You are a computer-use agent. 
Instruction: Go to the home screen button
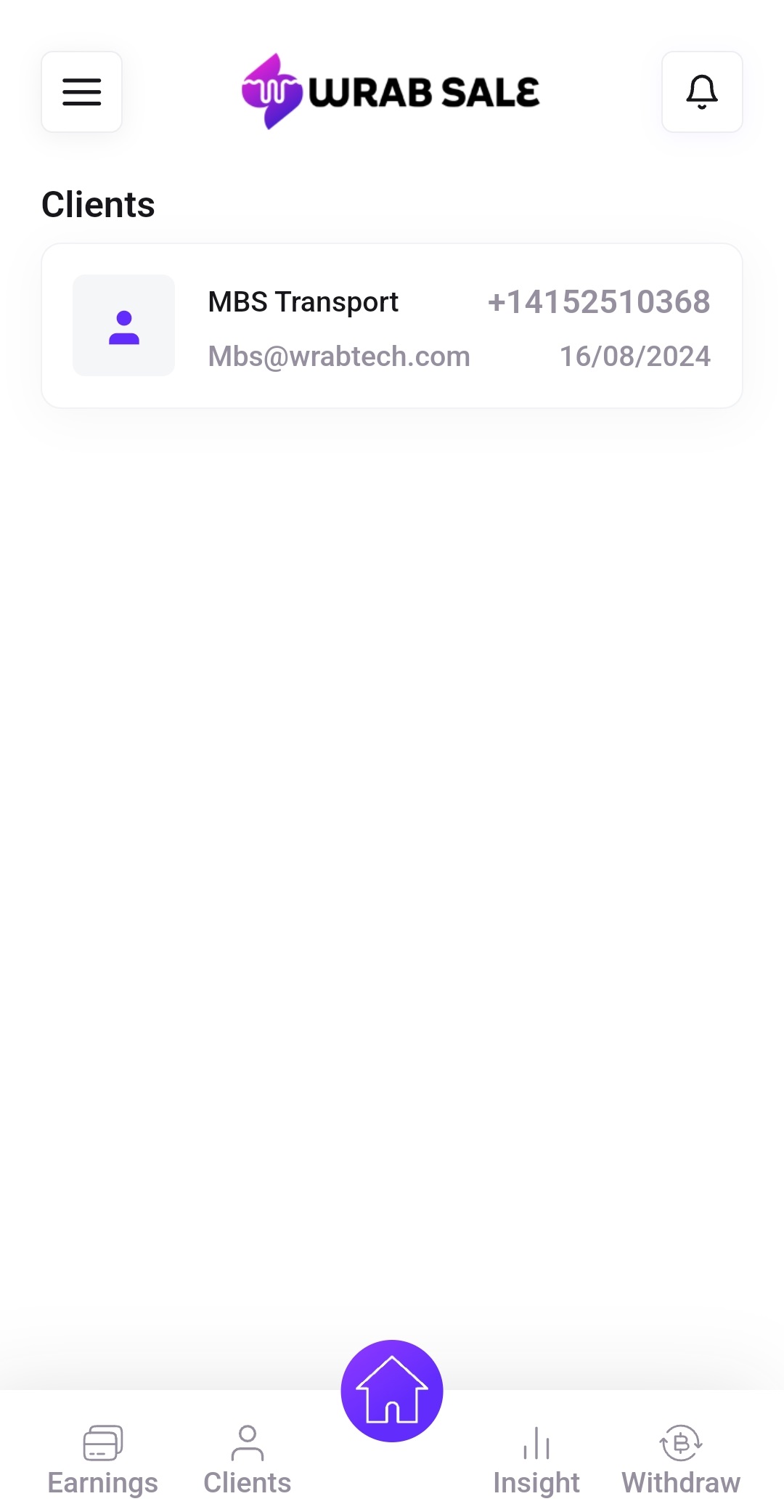click(392, 1390)
